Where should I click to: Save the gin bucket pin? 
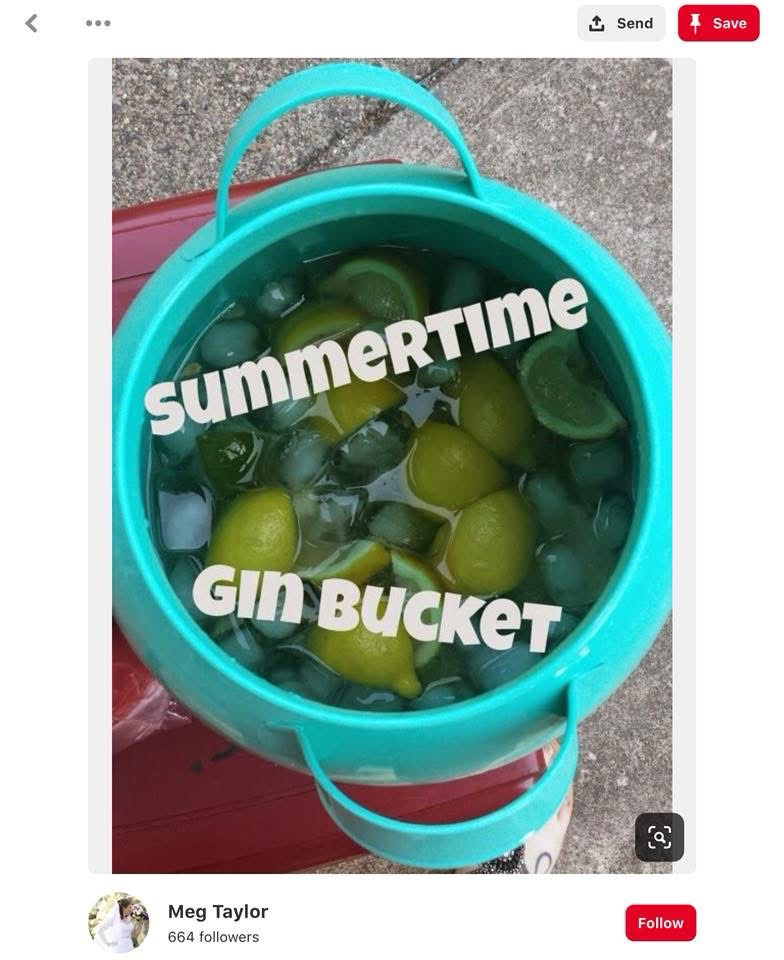coord(718,23)
